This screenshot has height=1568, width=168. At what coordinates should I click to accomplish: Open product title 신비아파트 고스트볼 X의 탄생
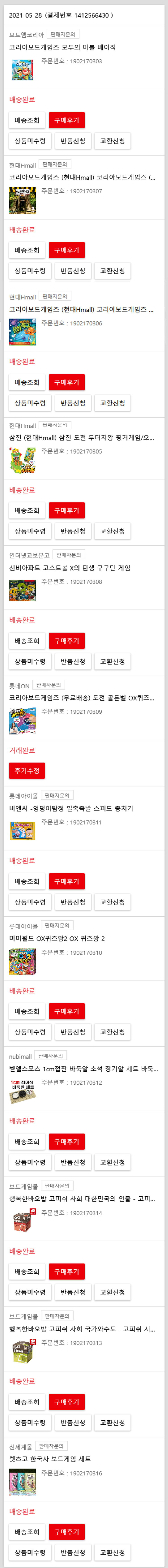(x=69, y=568)
